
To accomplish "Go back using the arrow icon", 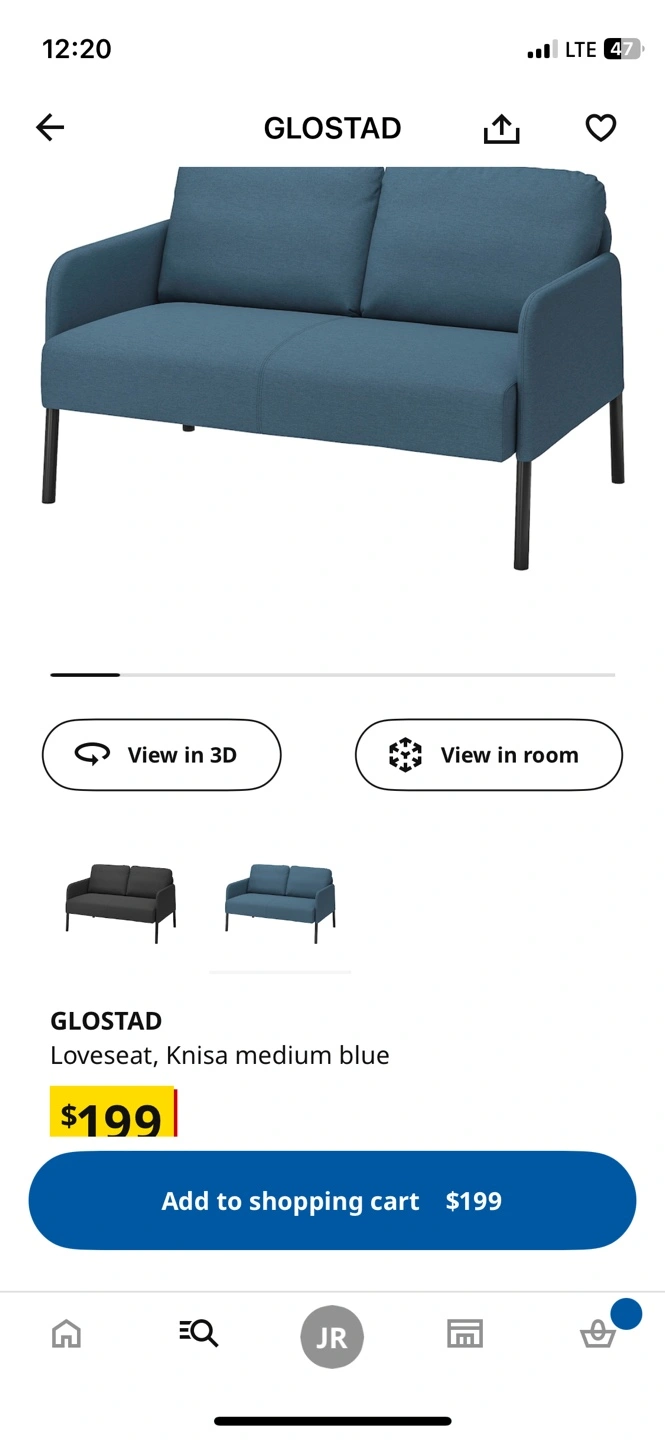I will (50, 127).
